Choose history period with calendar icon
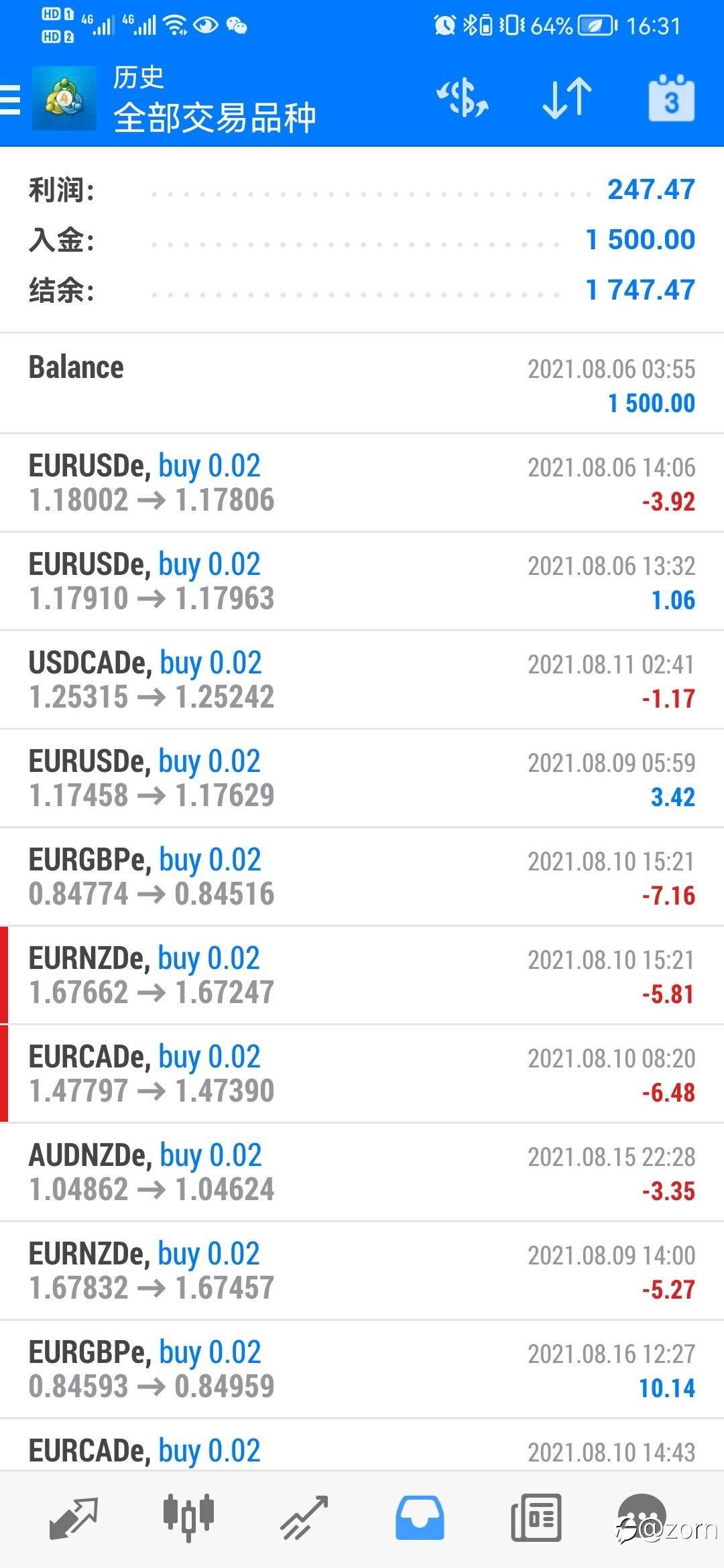The width and height of the screenshot is (724, 1568). coord(671,99)
